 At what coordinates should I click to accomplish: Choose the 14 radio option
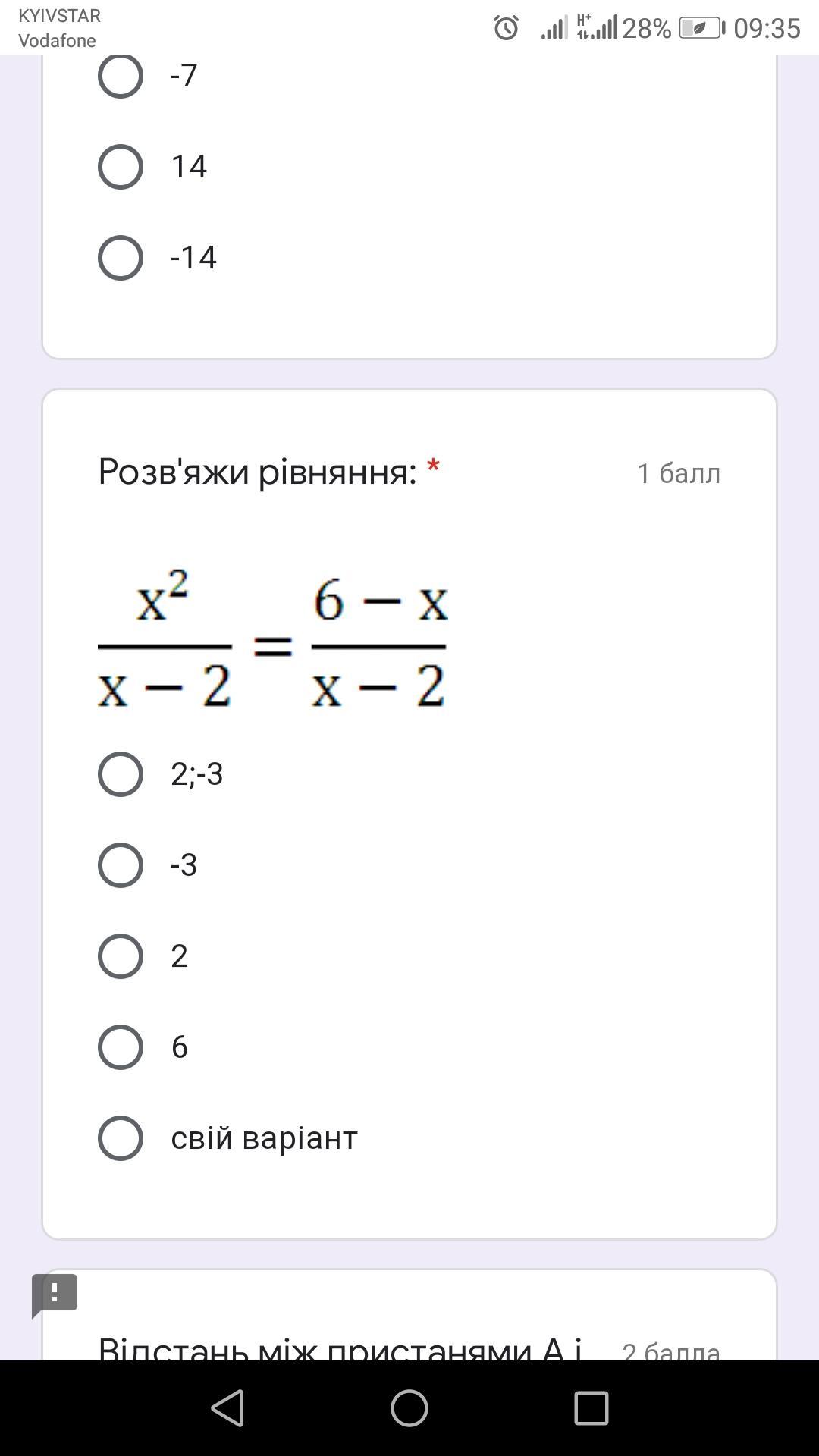121,167
